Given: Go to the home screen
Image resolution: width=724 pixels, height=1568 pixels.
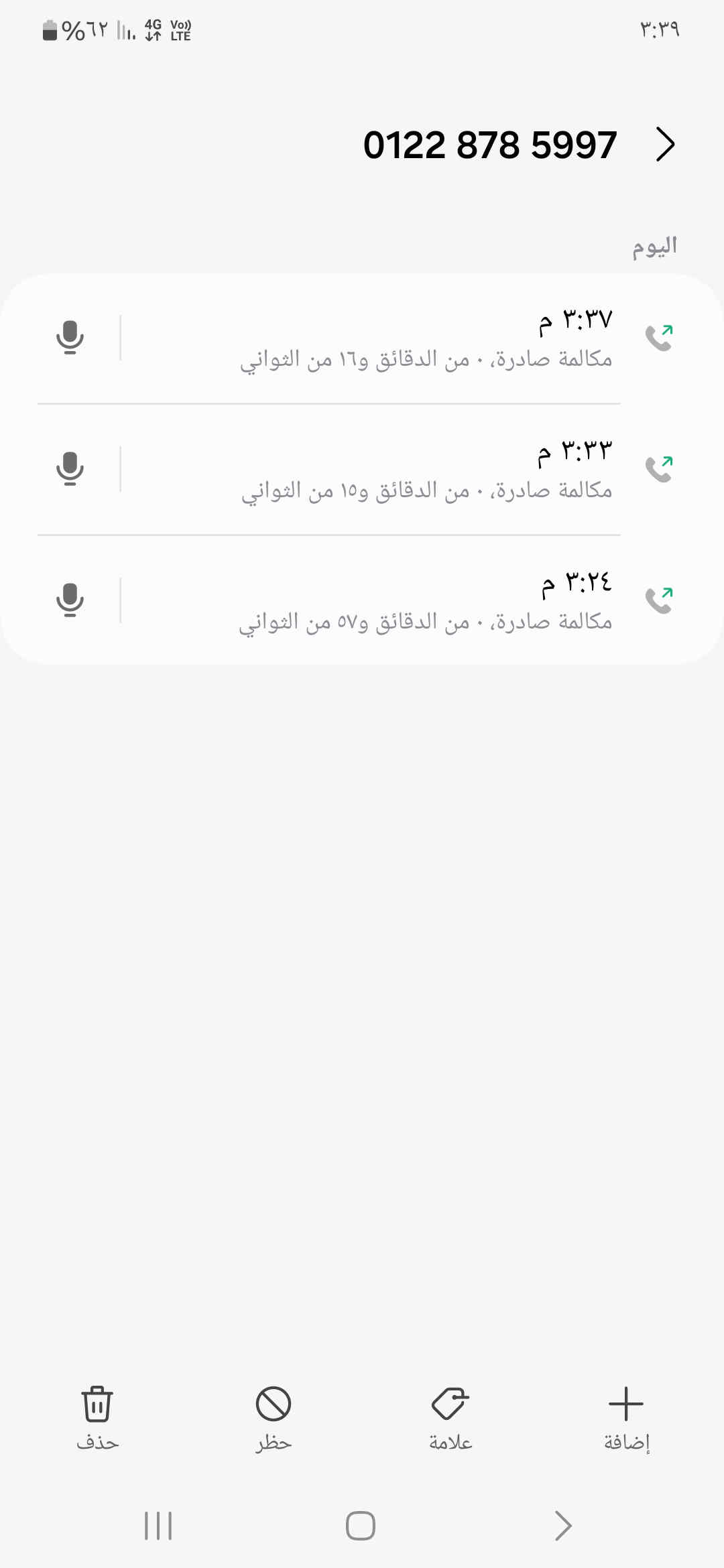Looking at the screenshot, I should click(x=361, y=1526).
